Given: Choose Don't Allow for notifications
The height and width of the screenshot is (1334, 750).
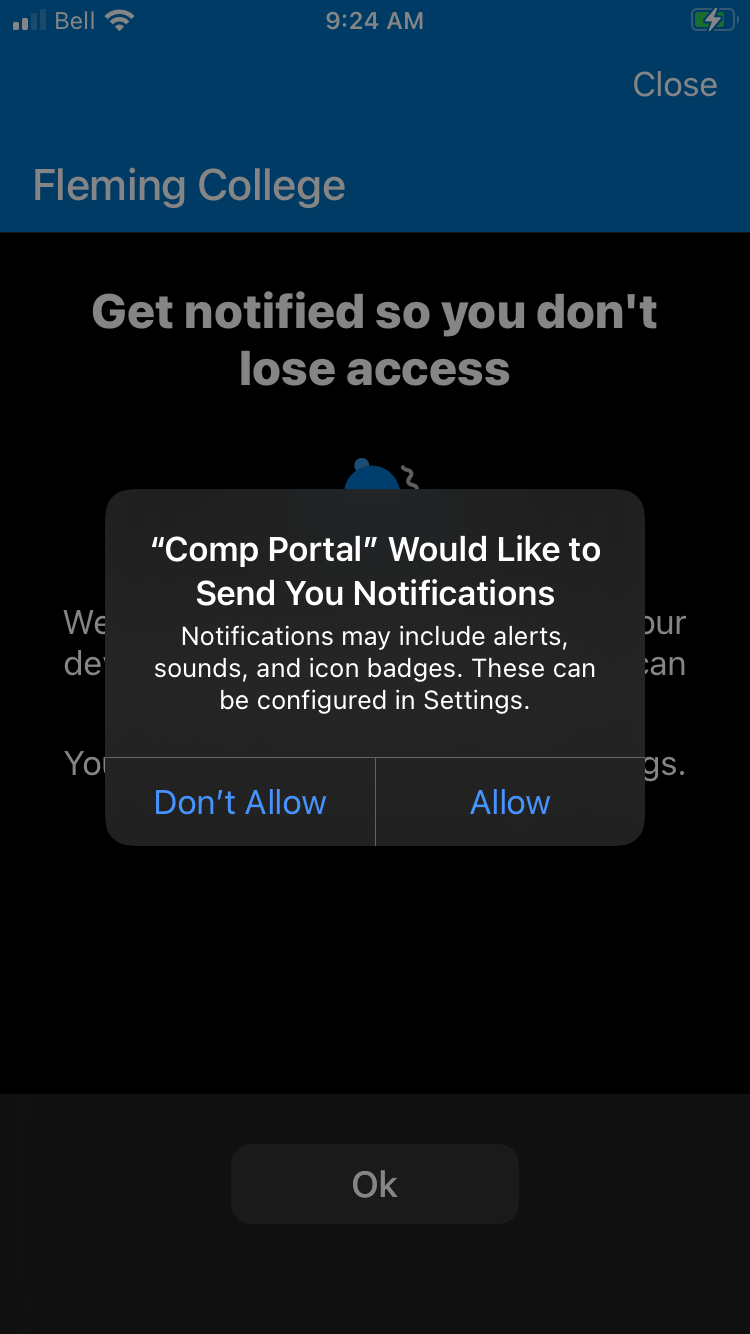Looking at the screenshot, I should pos(240,802).
